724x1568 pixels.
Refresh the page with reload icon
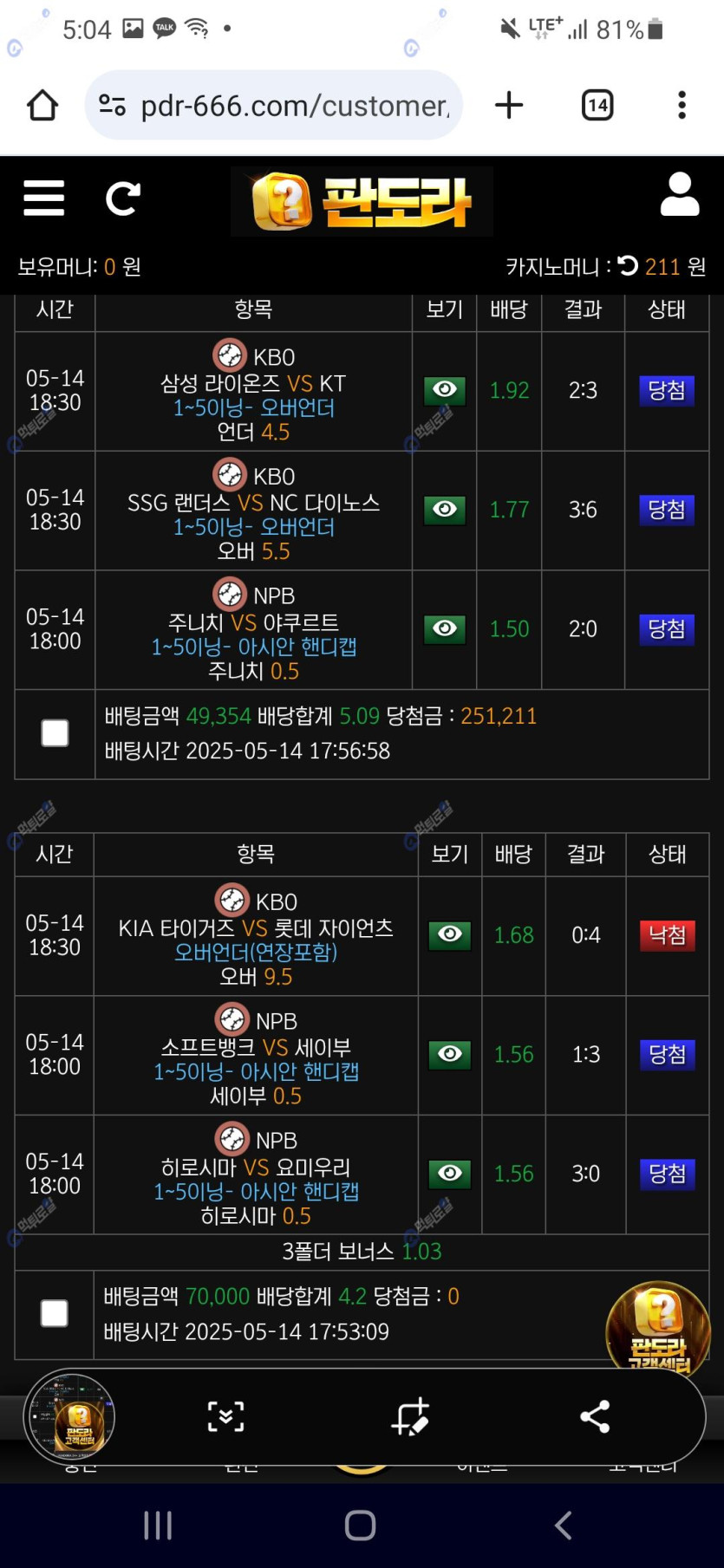pyautogui.click(x=122, y=198)
